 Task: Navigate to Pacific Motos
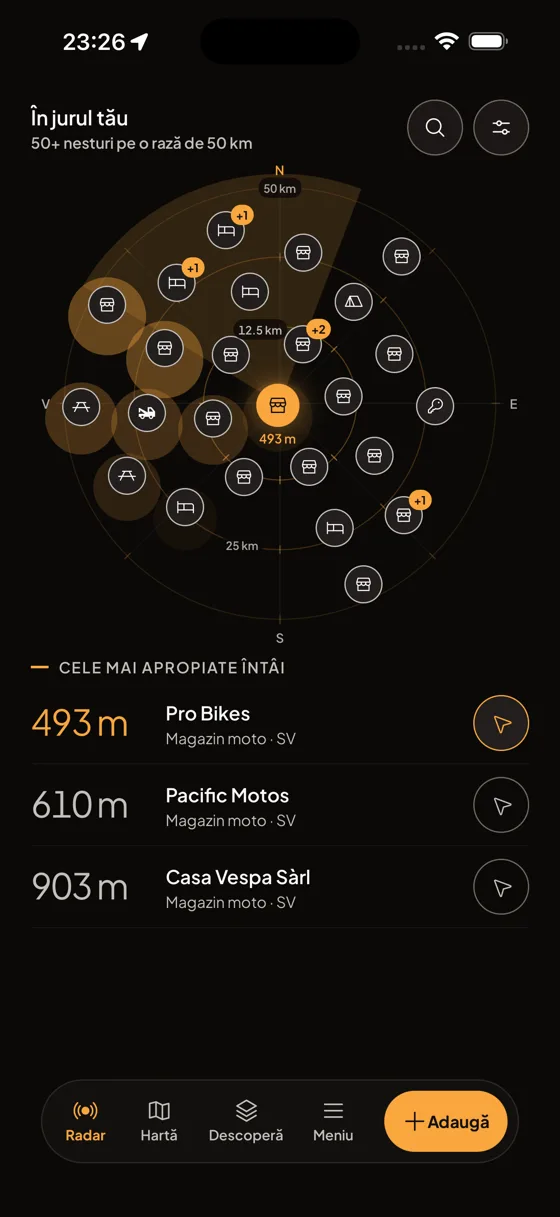click(501, 805)
